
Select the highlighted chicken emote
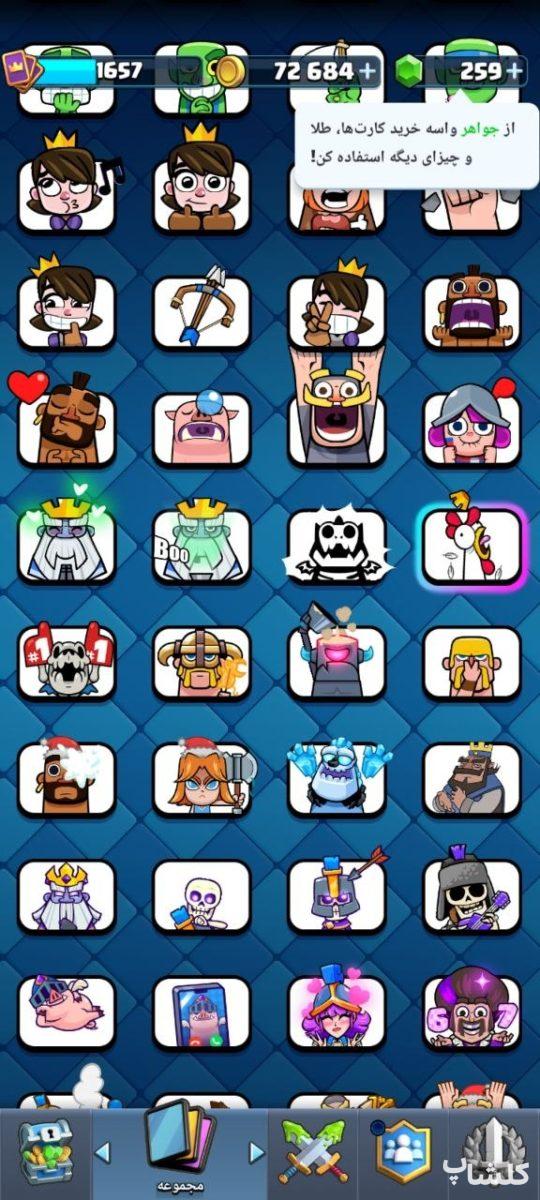[x=472, y=545]
